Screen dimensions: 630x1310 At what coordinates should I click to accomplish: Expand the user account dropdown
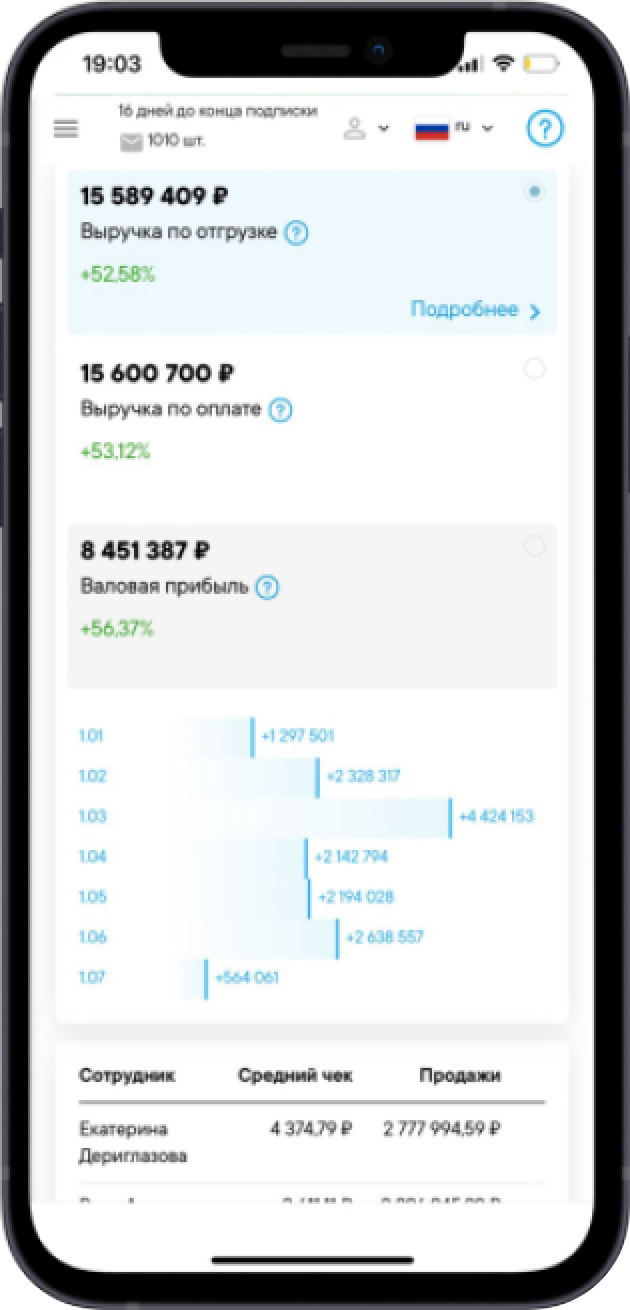[365, 129]
